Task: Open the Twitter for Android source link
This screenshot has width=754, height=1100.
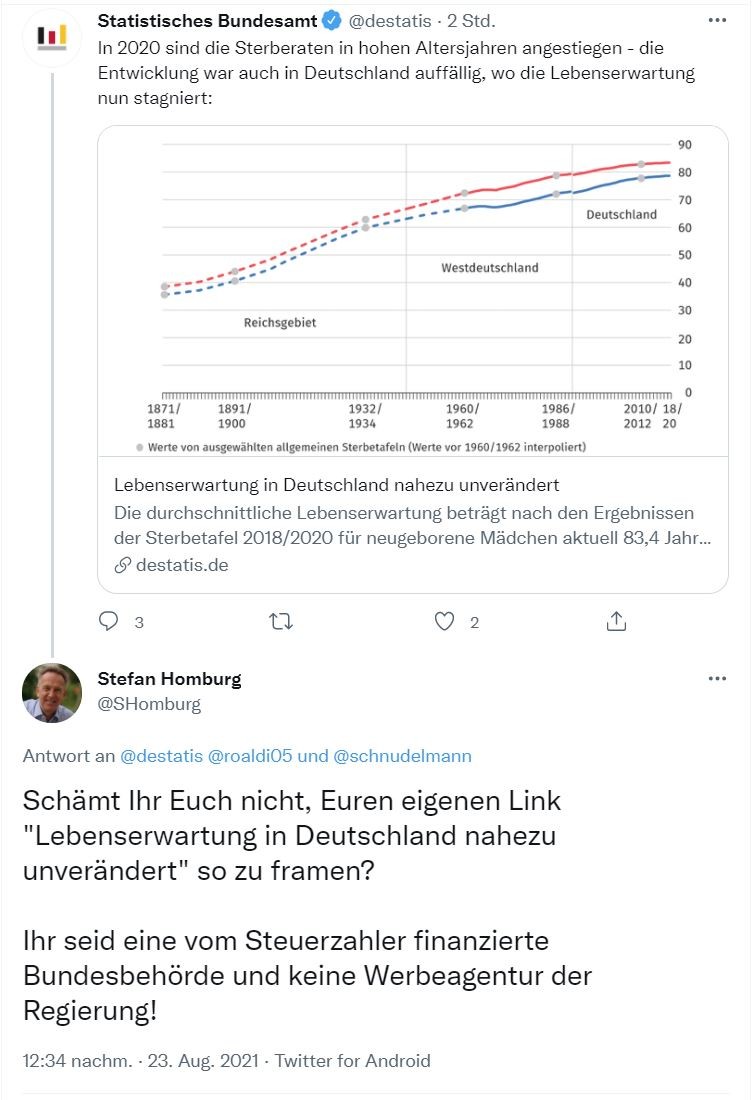Action: pos(353,1060)
